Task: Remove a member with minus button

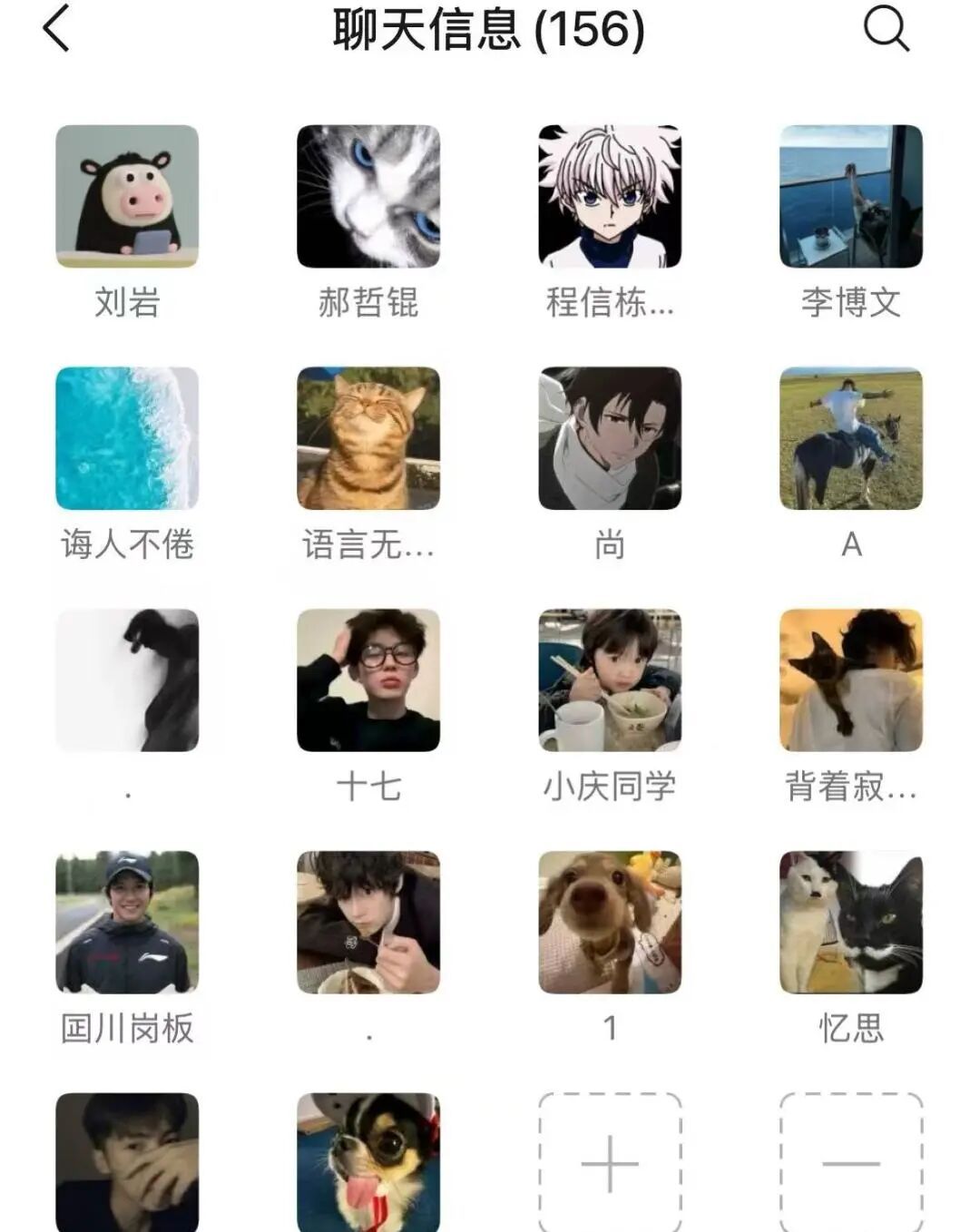Action: coord(851,1163)
